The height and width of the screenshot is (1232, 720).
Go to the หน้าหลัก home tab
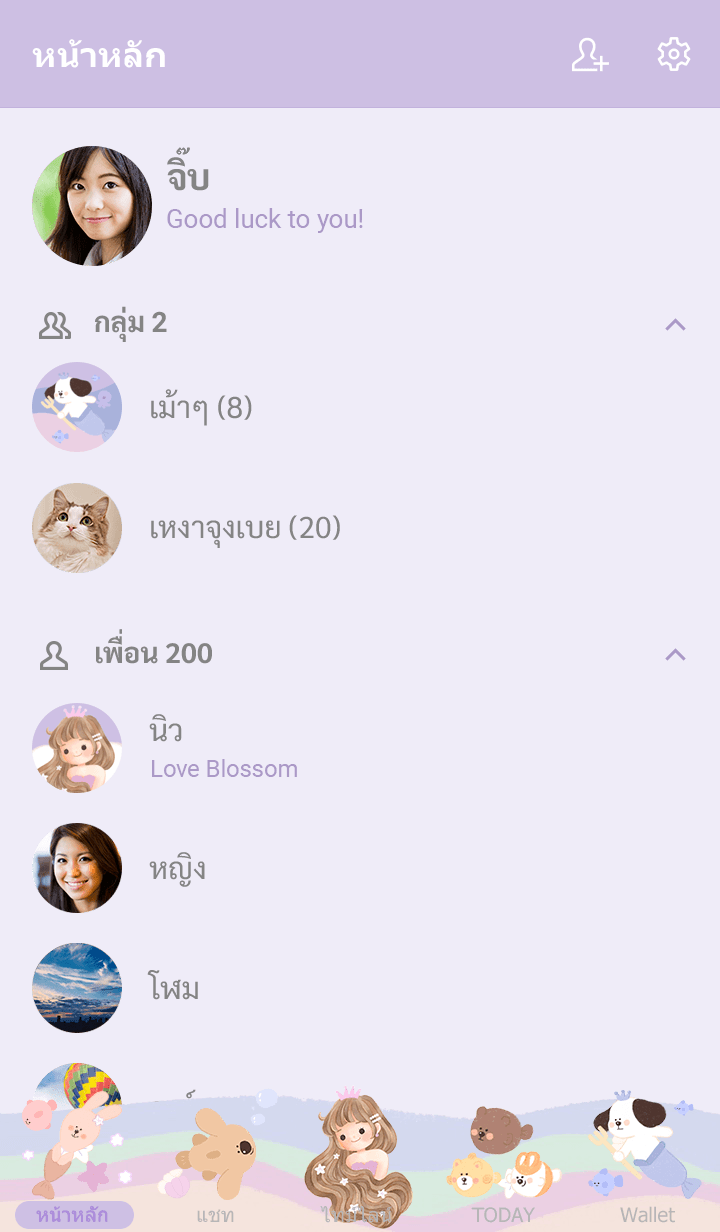coord(73,1214)
